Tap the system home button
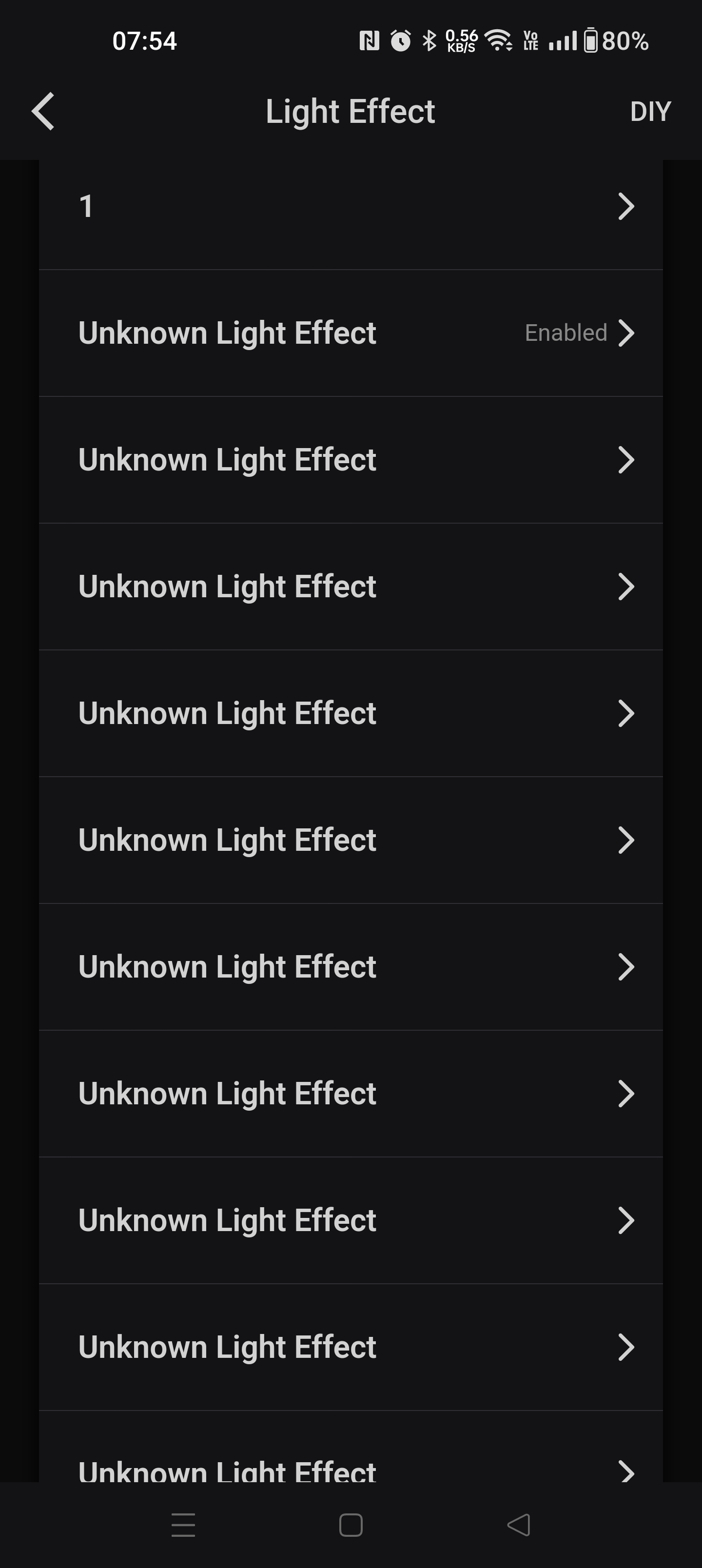Viewport: 702px width, 1568px height. click(x=351, y=1525)
